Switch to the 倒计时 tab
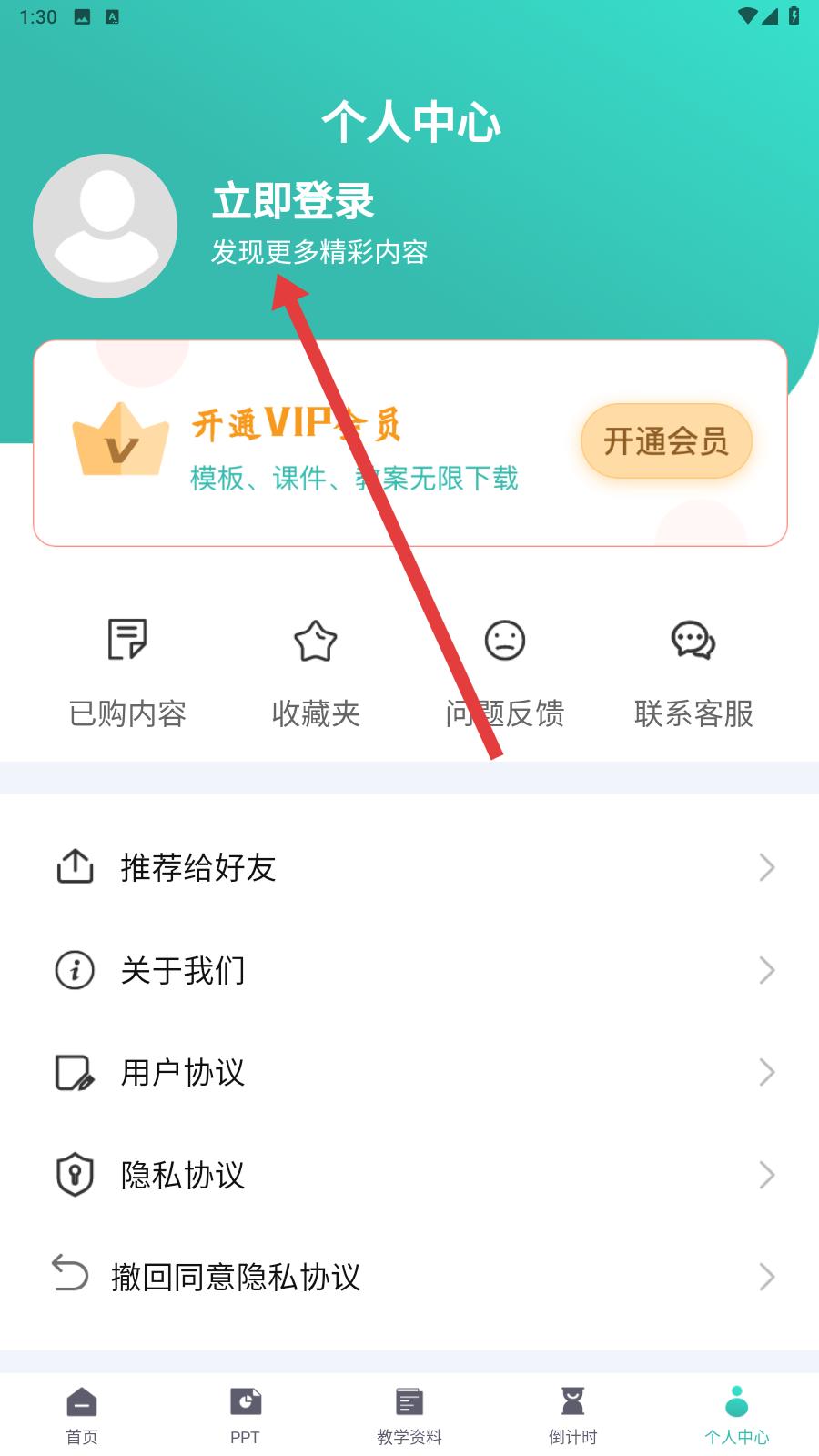 coord(573,1415)
